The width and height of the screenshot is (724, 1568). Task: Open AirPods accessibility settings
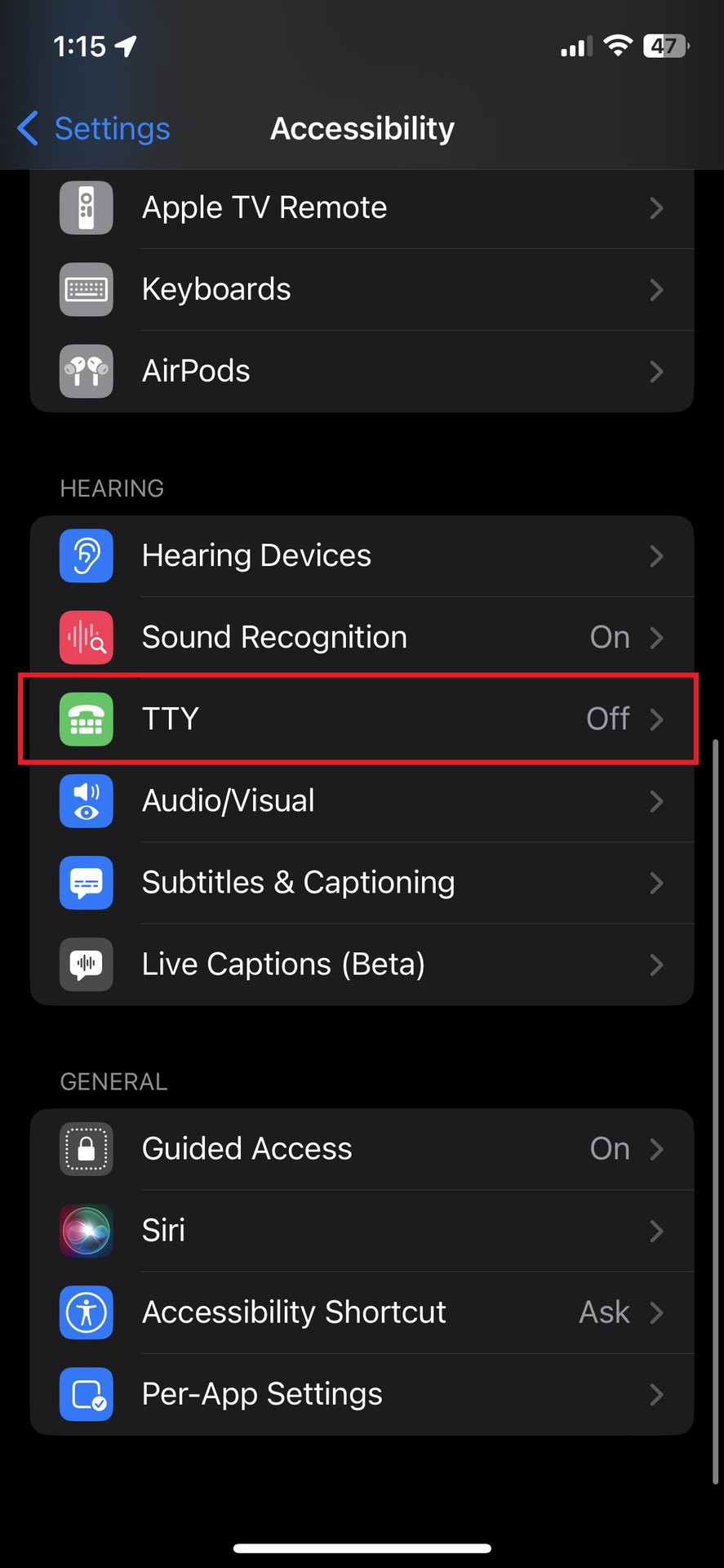click(x=362, y=372)
